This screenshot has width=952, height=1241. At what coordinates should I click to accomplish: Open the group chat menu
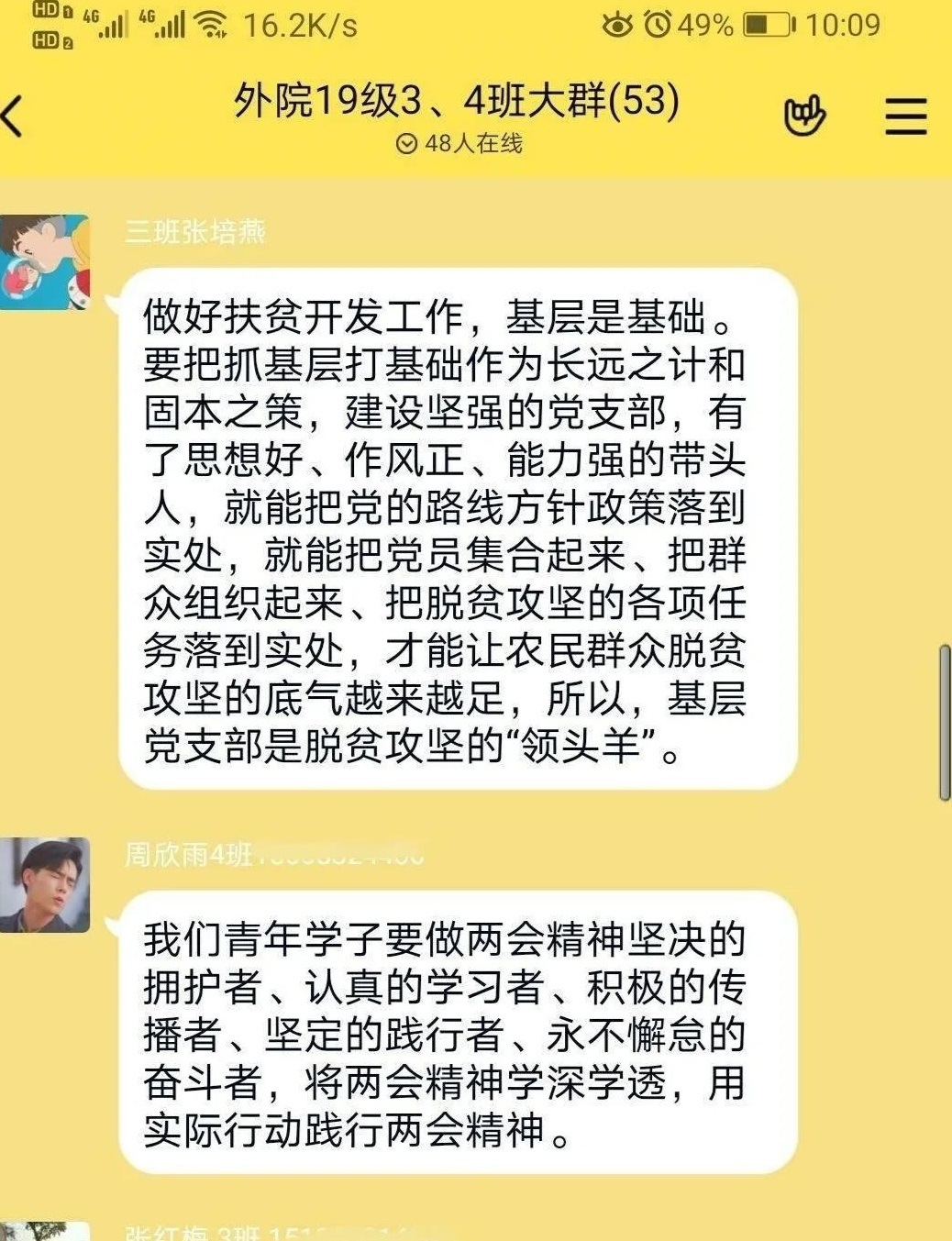click(x=904, y=116)
